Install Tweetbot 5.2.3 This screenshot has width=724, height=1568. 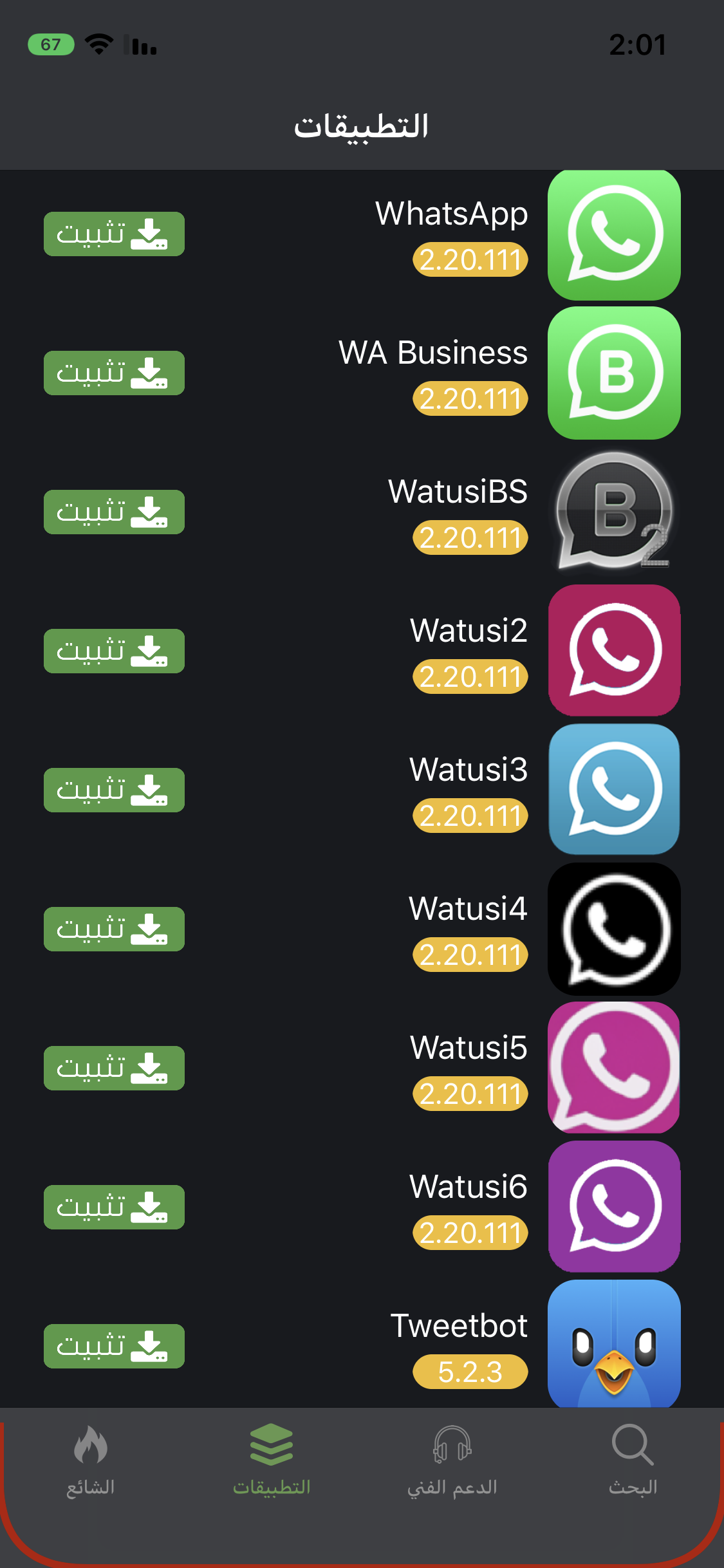coord(114,1346)
